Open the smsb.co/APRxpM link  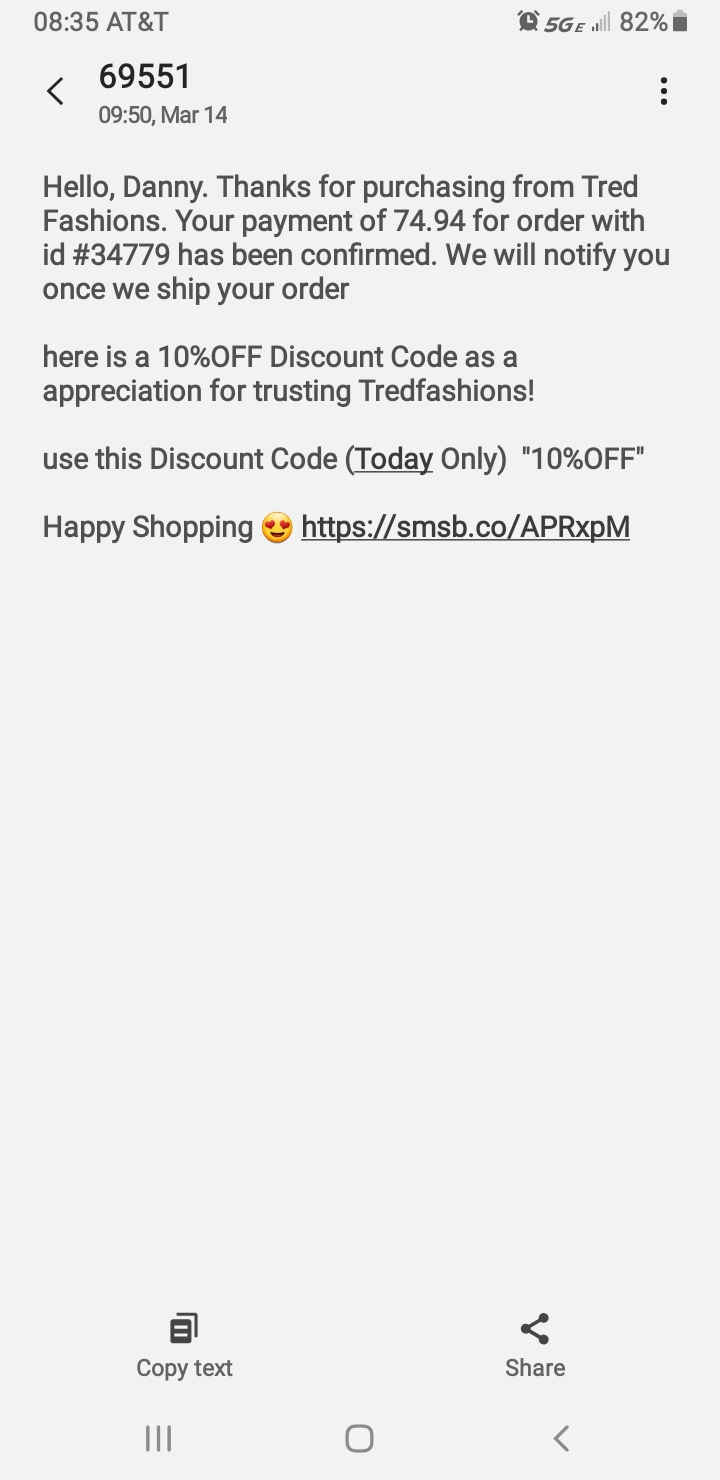coord(465,527)
